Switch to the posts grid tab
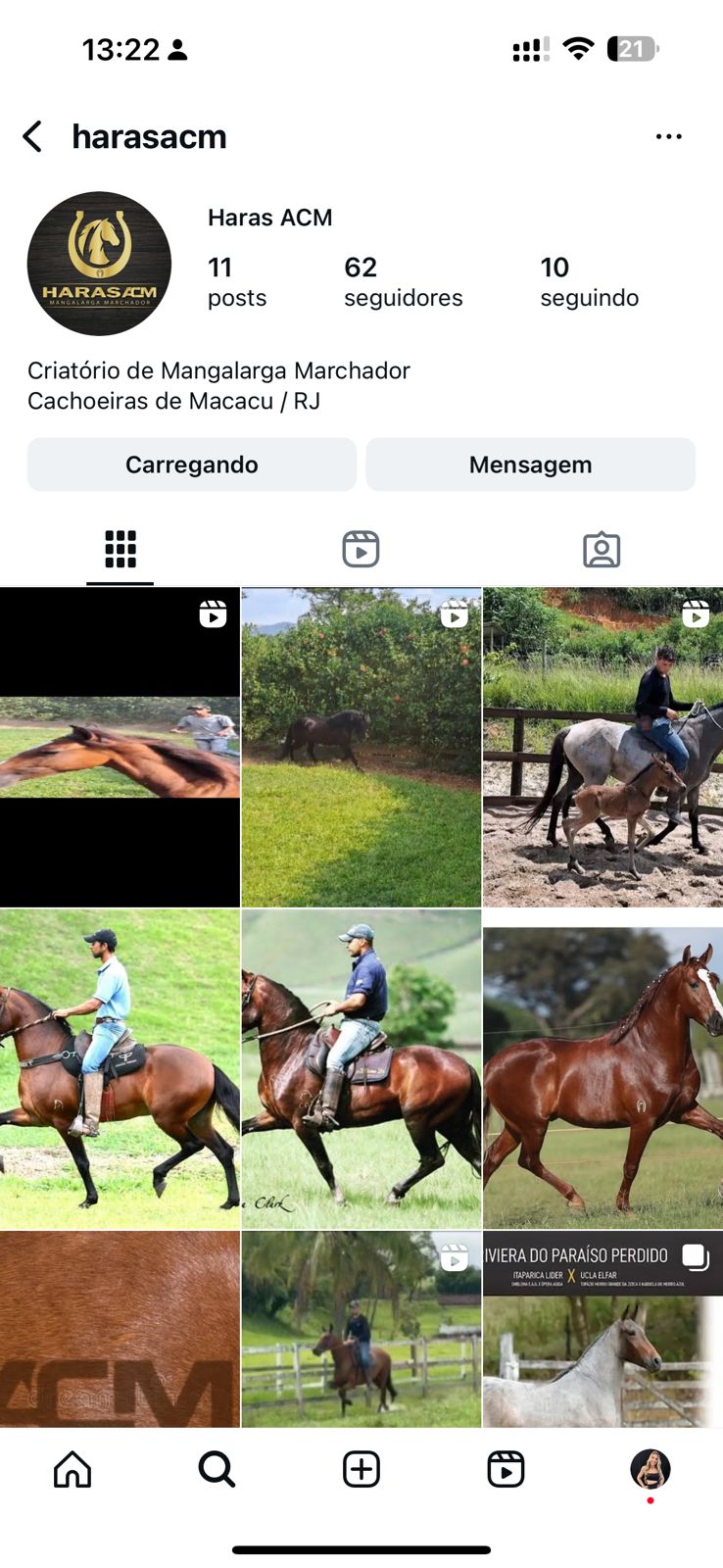 (x=120, y=550)
